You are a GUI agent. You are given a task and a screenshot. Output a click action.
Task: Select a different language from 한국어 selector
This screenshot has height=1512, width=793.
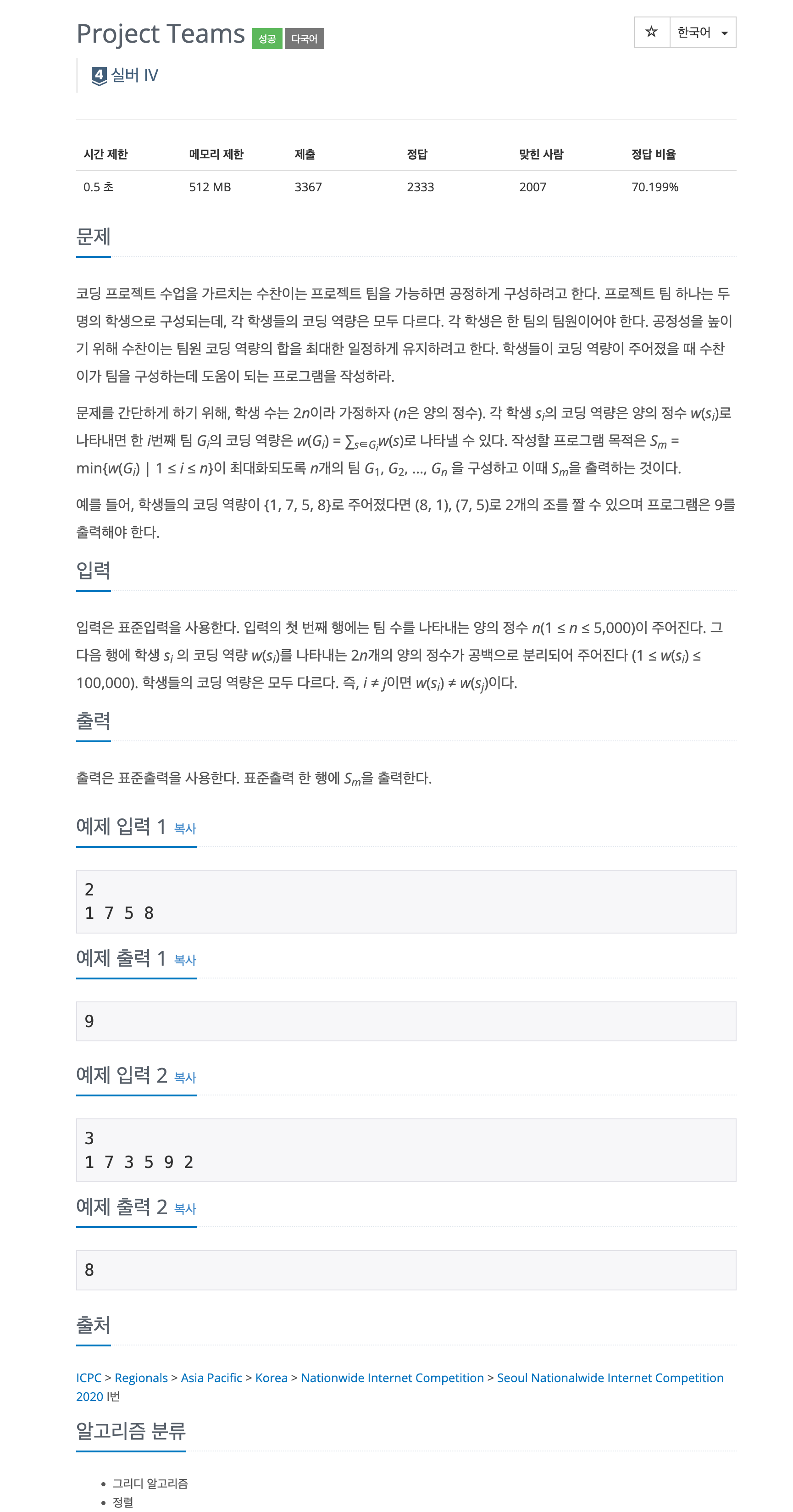pos(703,32)
